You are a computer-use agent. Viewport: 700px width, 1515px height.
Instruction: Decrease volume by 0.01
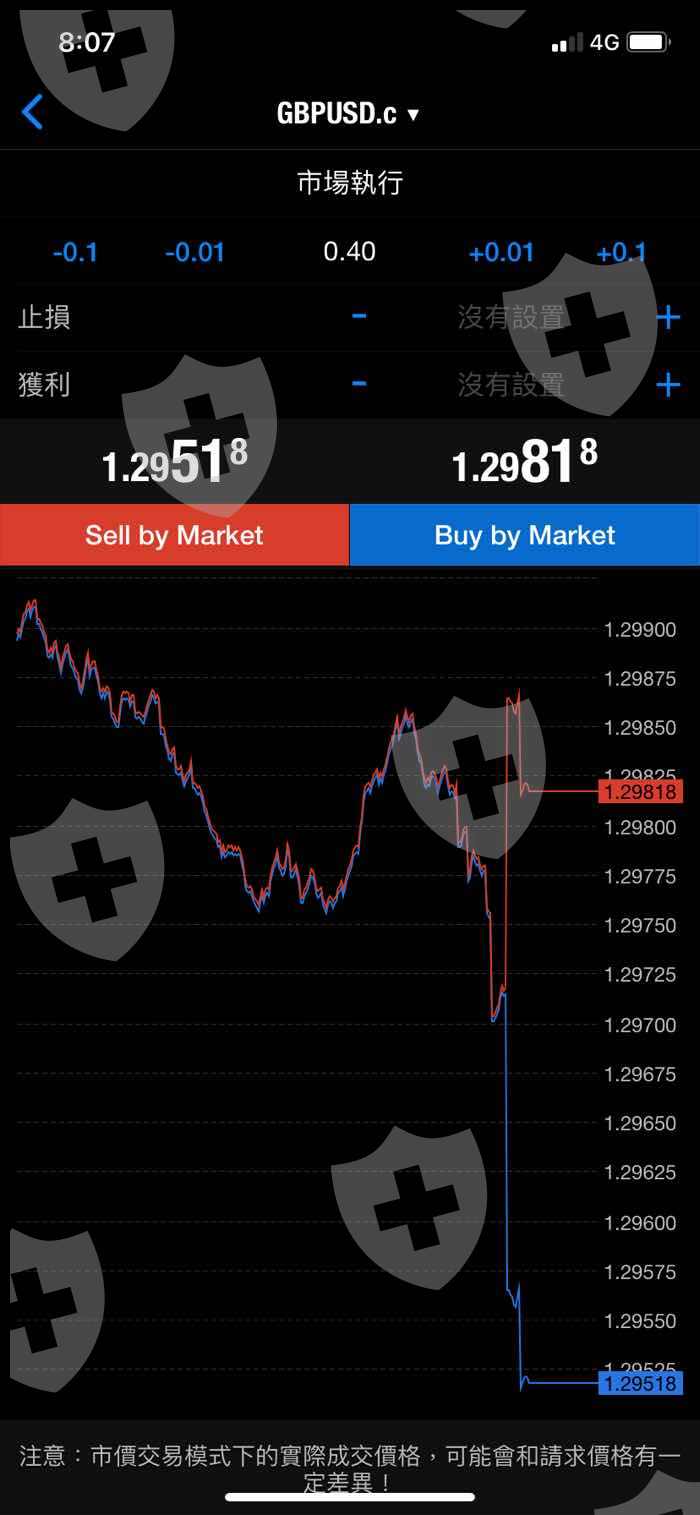coord(194,252)
